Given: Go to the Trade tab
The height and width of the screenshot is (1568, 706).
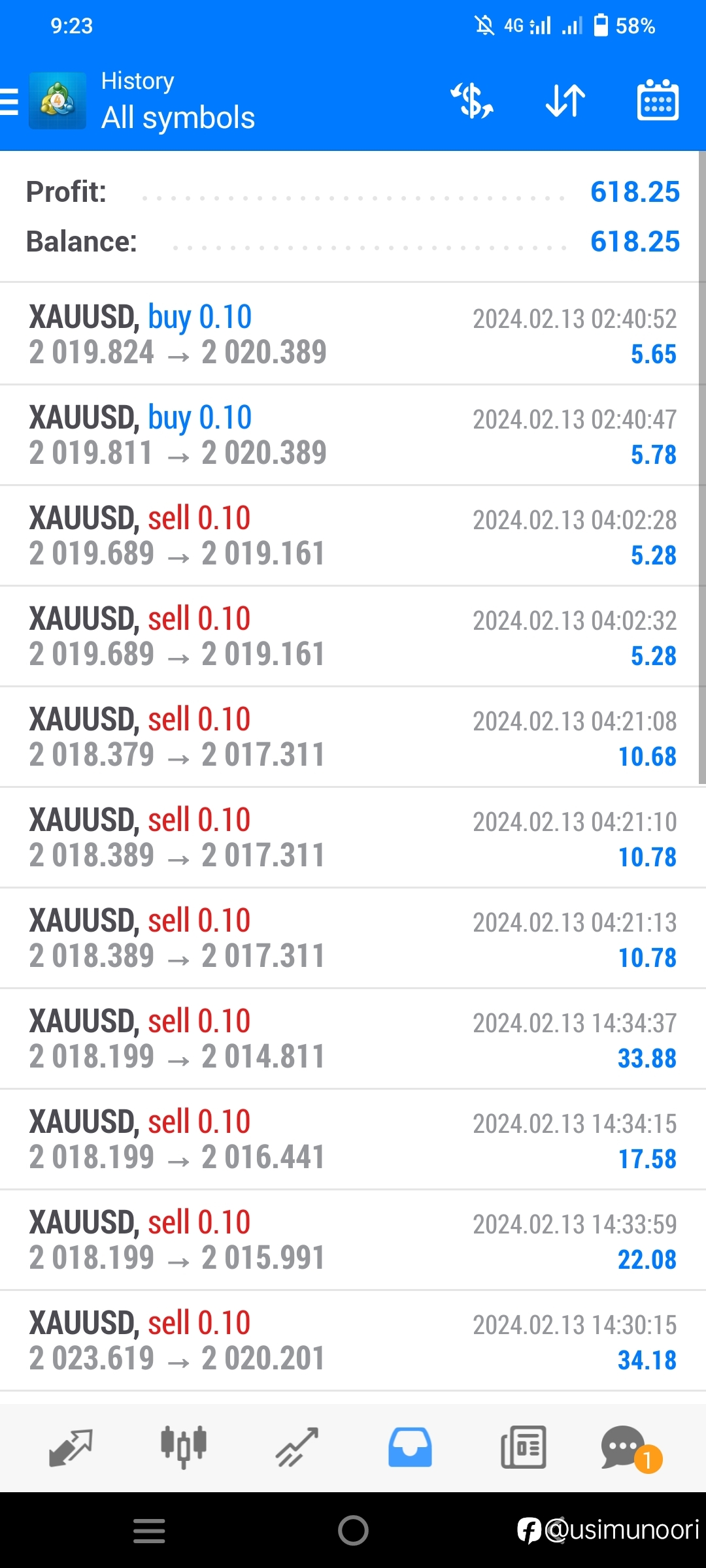Looking at the screenshot, I should pos(297,1448).
